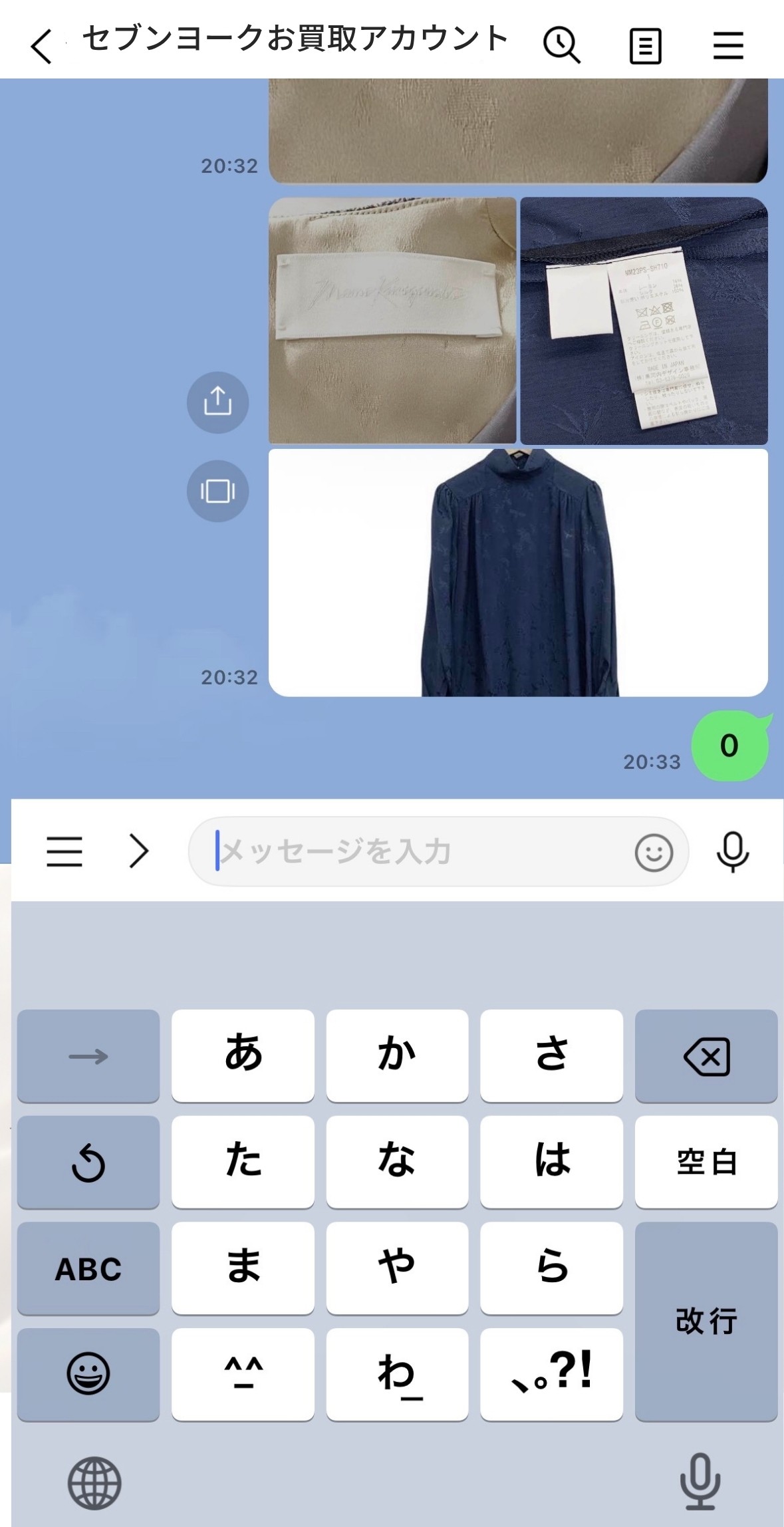Start voice message with the microphone
The height and width of the screenshot is (1527, 784).
pos(732,852)
